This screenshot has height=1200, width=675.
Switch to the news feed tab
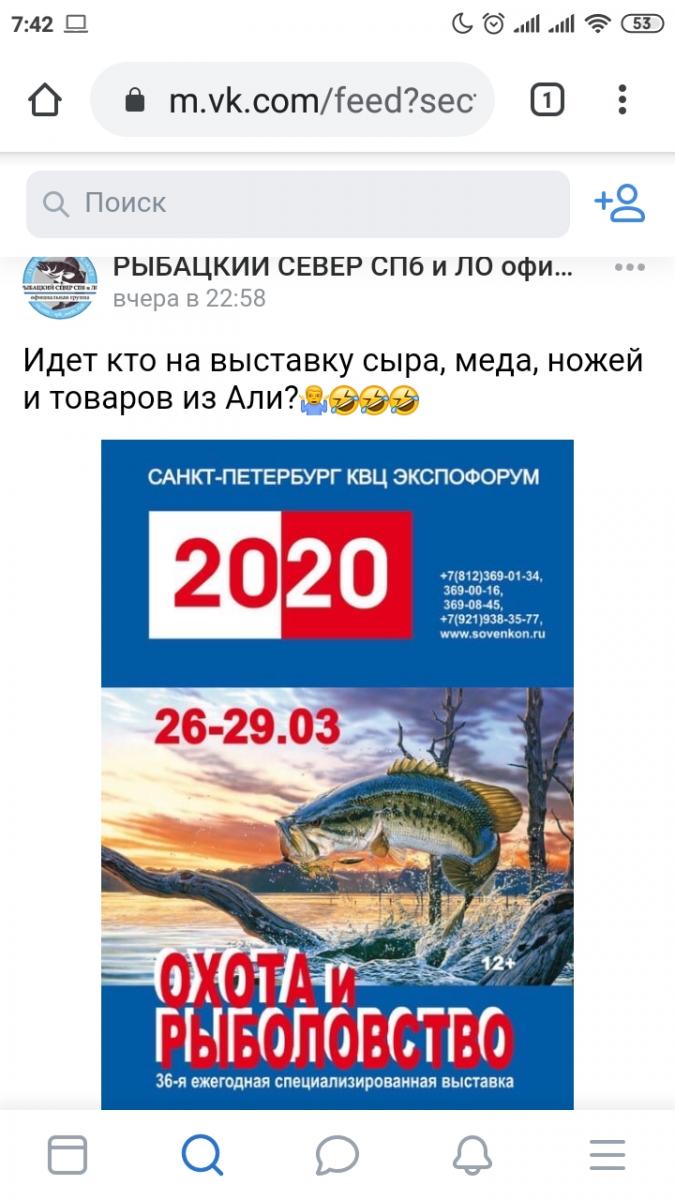tap(67, 1155)
